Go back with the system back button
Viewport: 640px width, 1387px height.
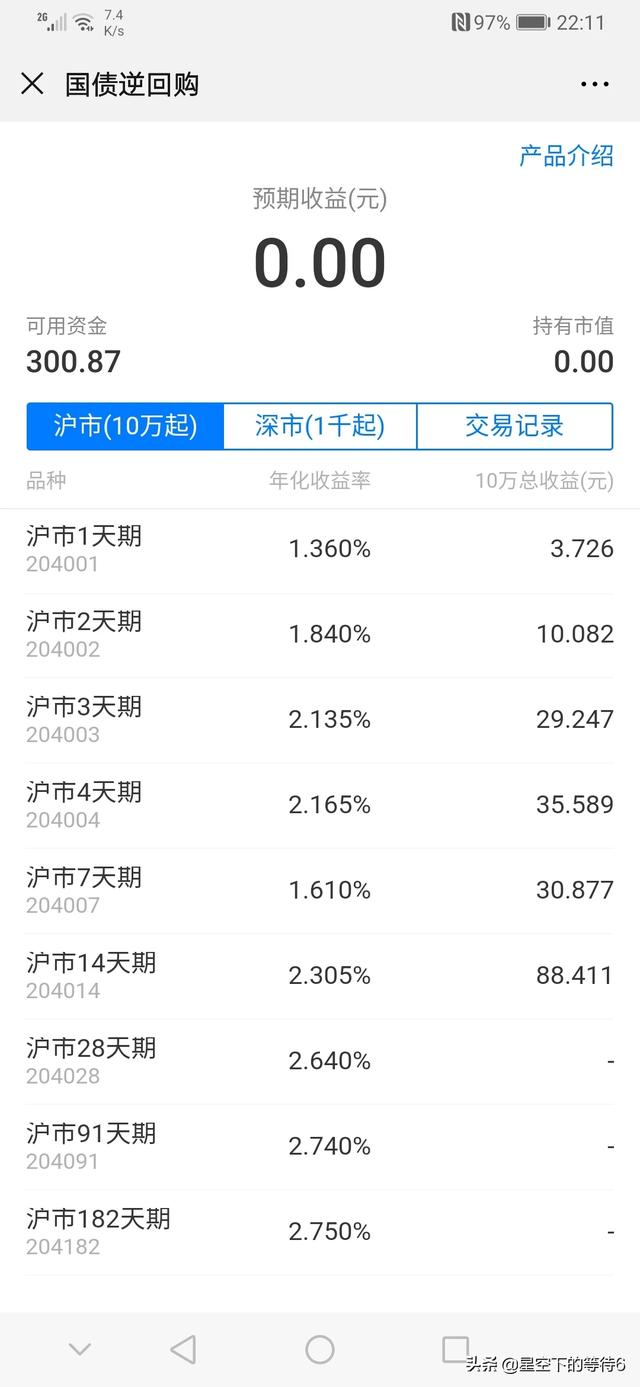pos(183,1349)
